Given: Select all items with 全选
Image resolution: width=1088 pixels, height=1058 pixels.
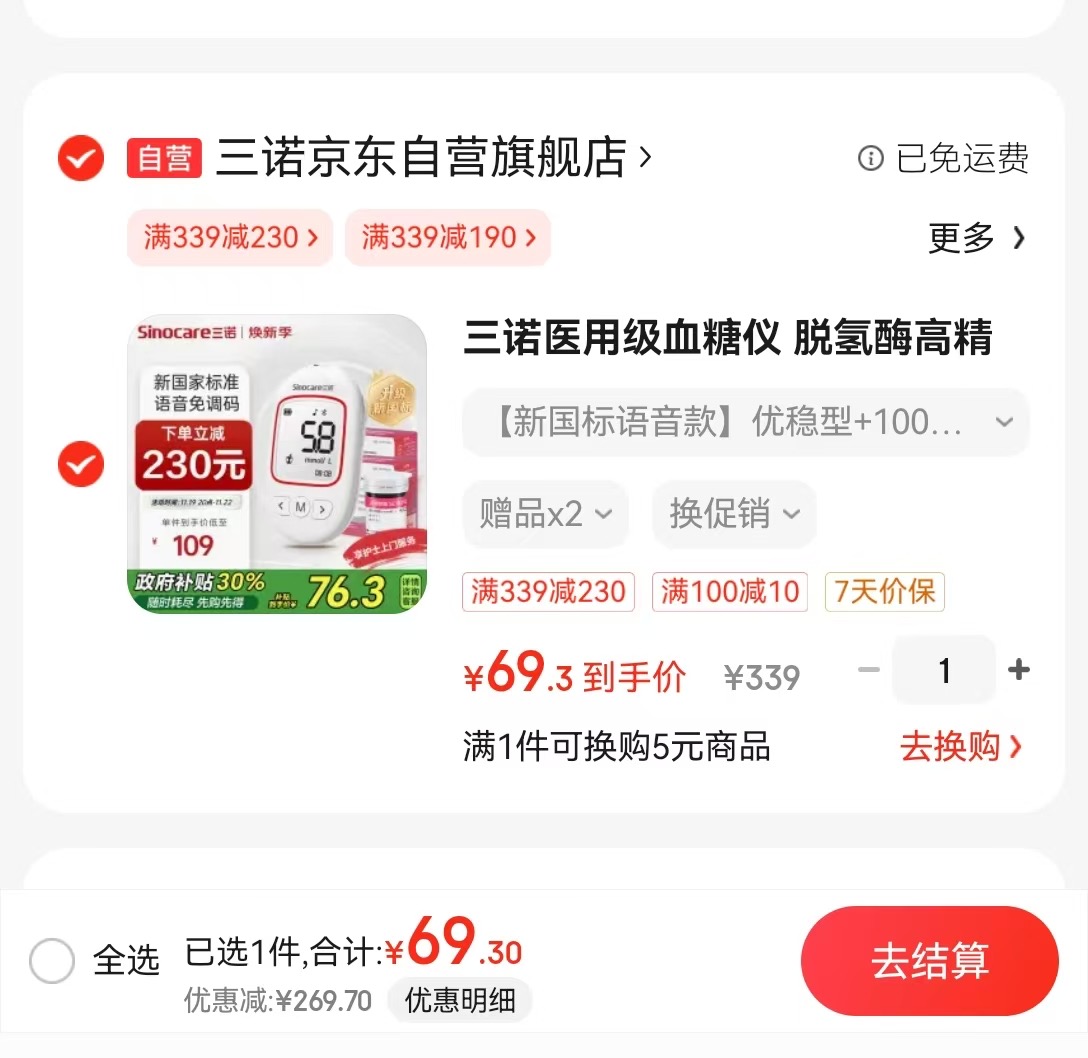Looking at the screenshot, I should [x=52, y=961].
